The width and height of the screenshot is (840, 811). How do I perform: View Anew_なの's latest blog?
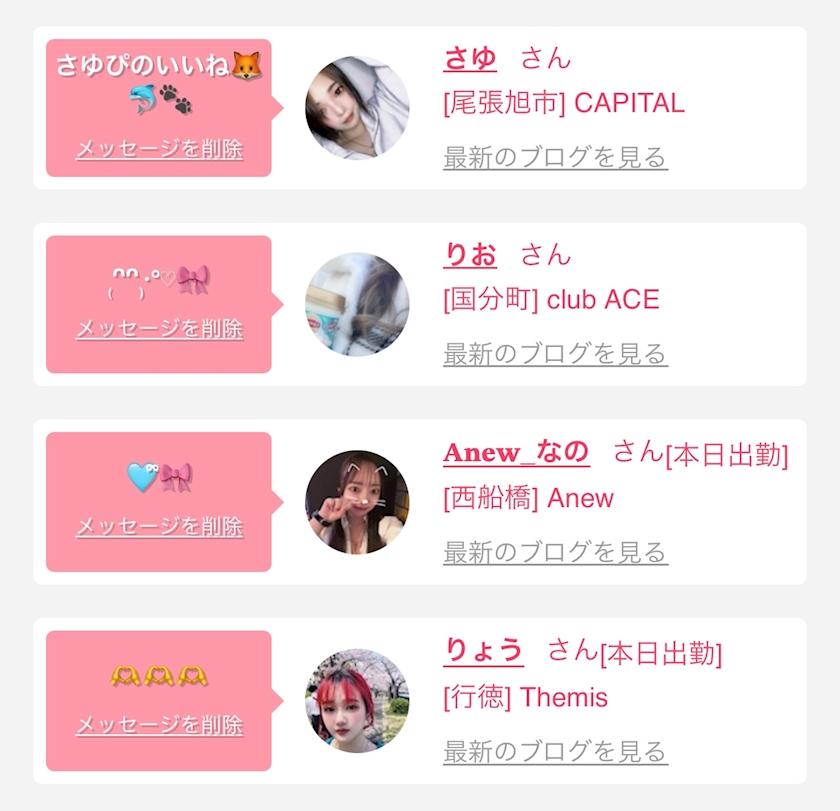[x=555, y=551]
